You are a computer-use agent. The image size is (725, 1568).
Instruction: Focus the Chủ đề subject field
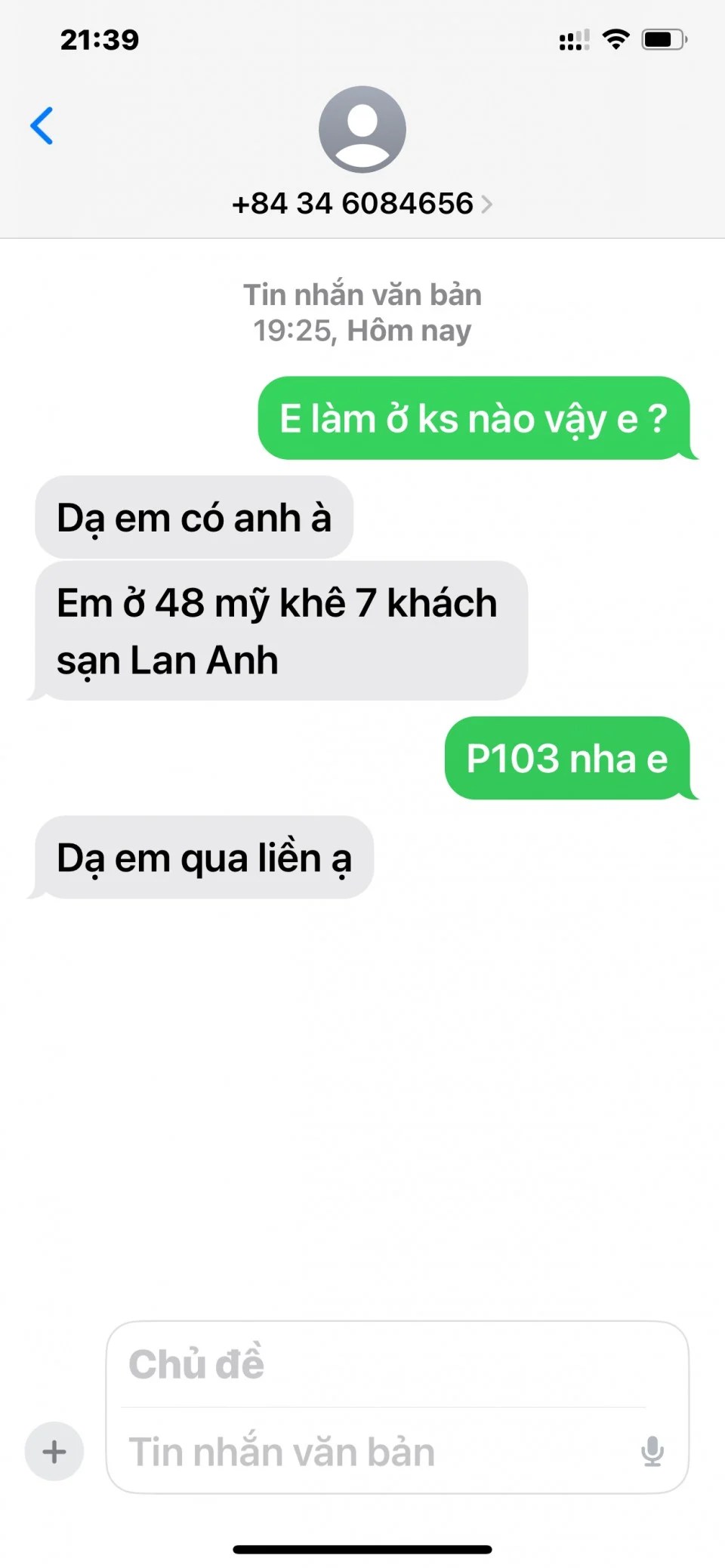pyautogui.click(x=378, y=1364)
